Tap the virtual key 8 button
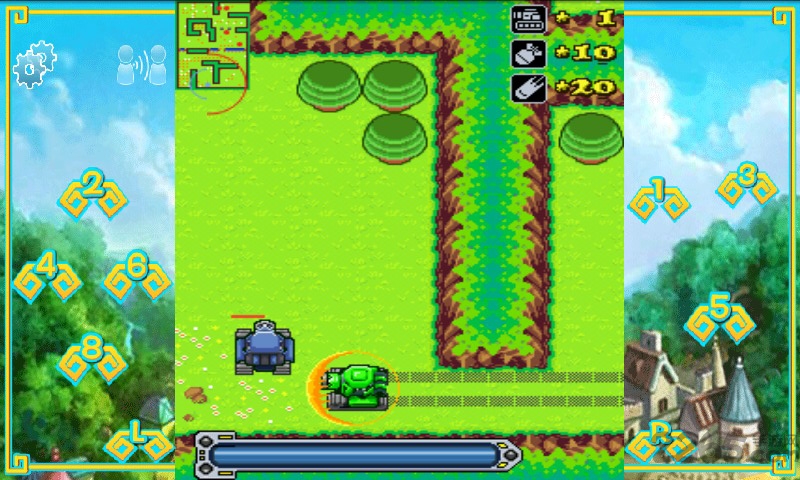800x480 pixels. (x=92, y=358)
